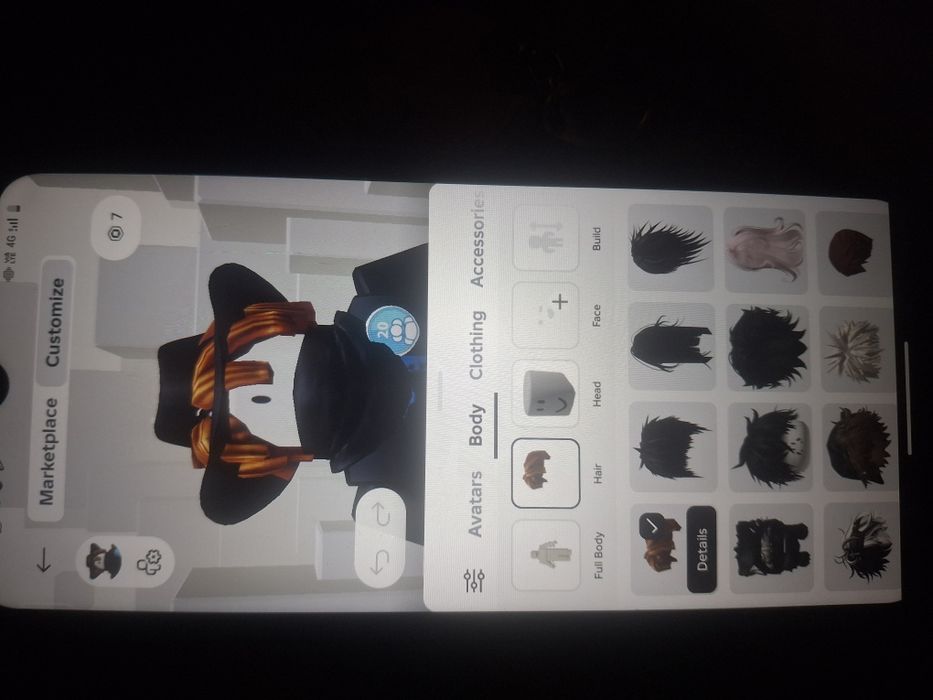Image resolution: width=933 pixels, height=700 pixels.
Task: Open the Build subcategory
Action: [545, 238]
